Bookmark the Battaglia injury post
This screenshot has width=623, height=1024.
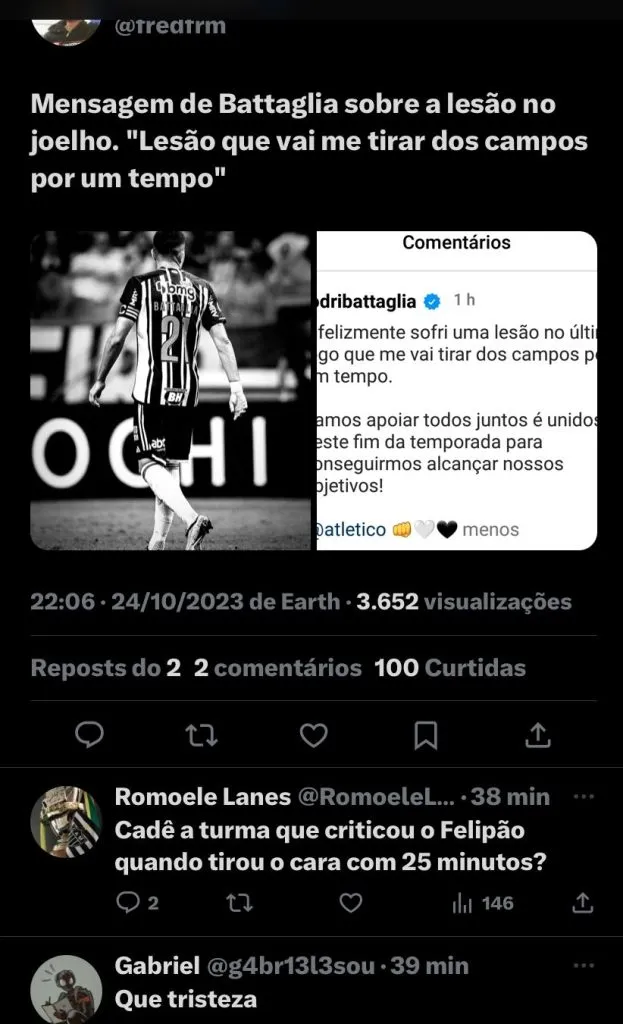coord(426,735)
